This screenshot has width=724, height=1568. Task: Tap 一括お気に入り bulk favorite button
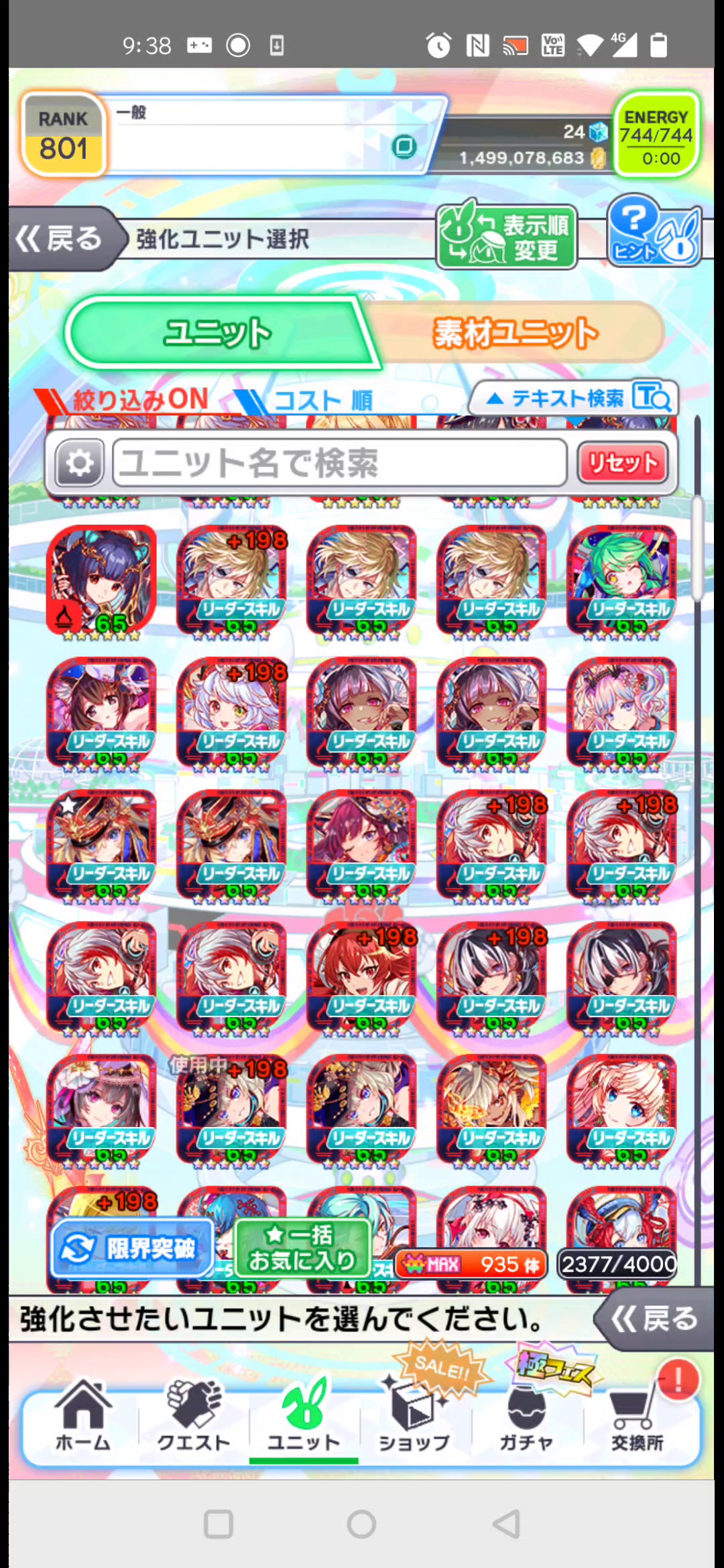click(302, 1248)
